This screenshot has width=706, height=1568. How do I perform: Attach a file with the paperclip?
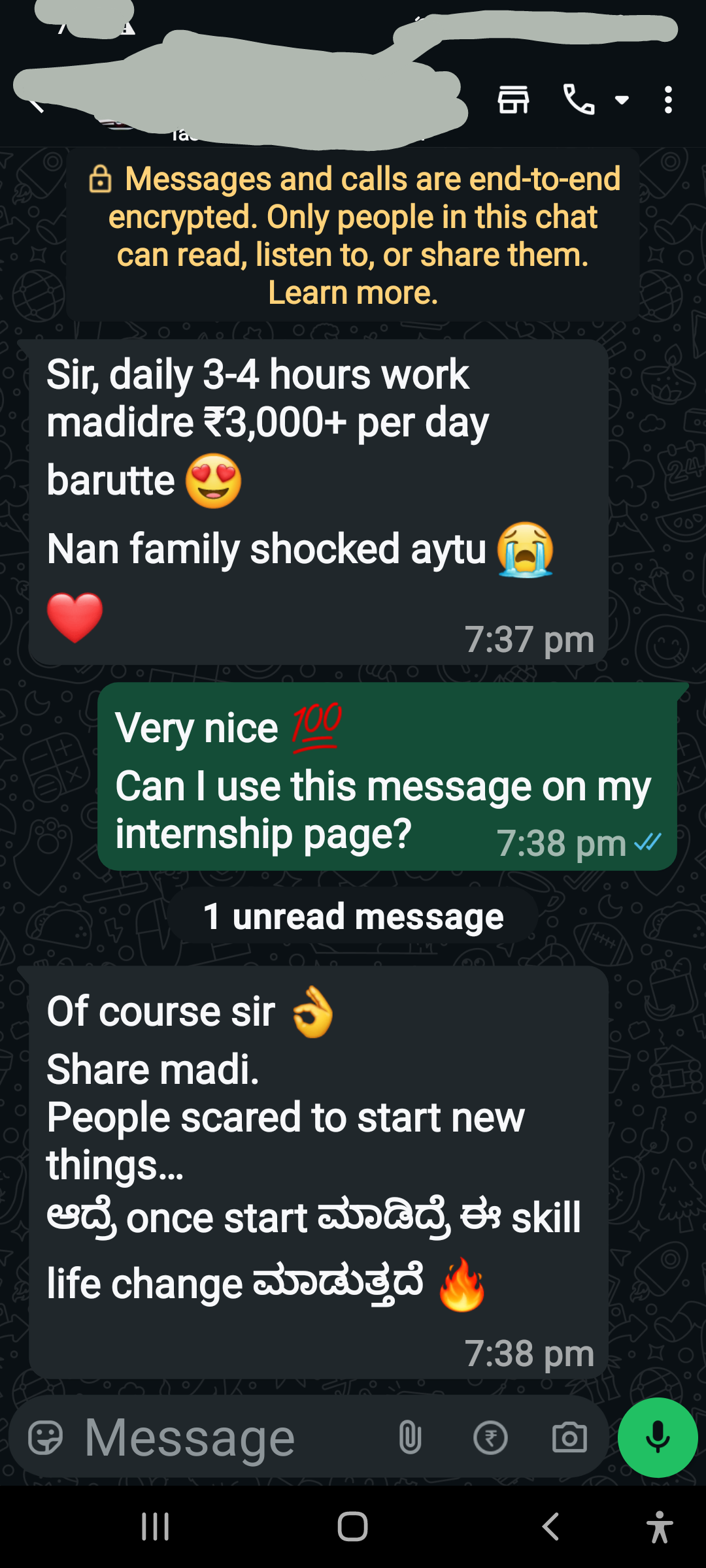point(411,1438)
